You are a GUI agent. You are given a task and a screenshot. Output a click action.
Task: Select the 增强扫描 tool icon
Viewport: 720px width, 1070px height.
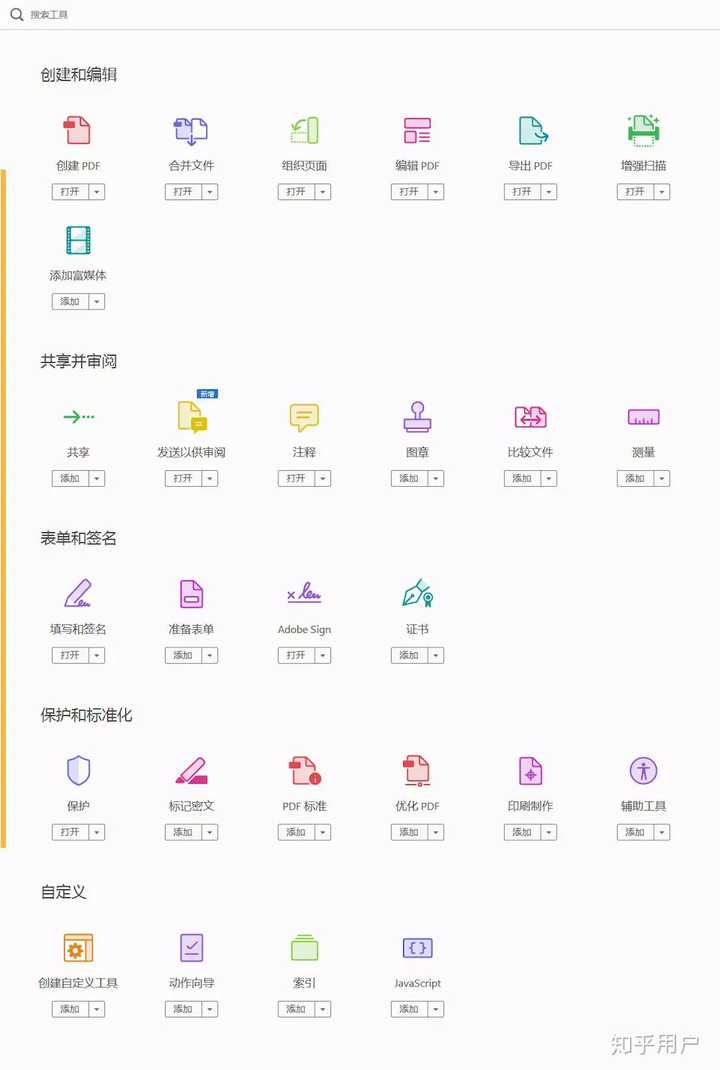coord(643,131)
